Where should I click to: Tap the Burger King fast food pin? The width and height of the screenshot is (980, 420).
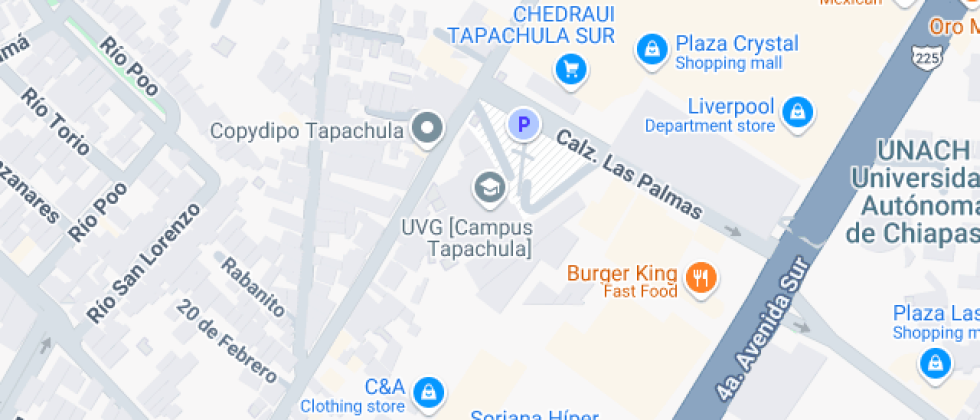pyautogui.click(x=701, y=278)
